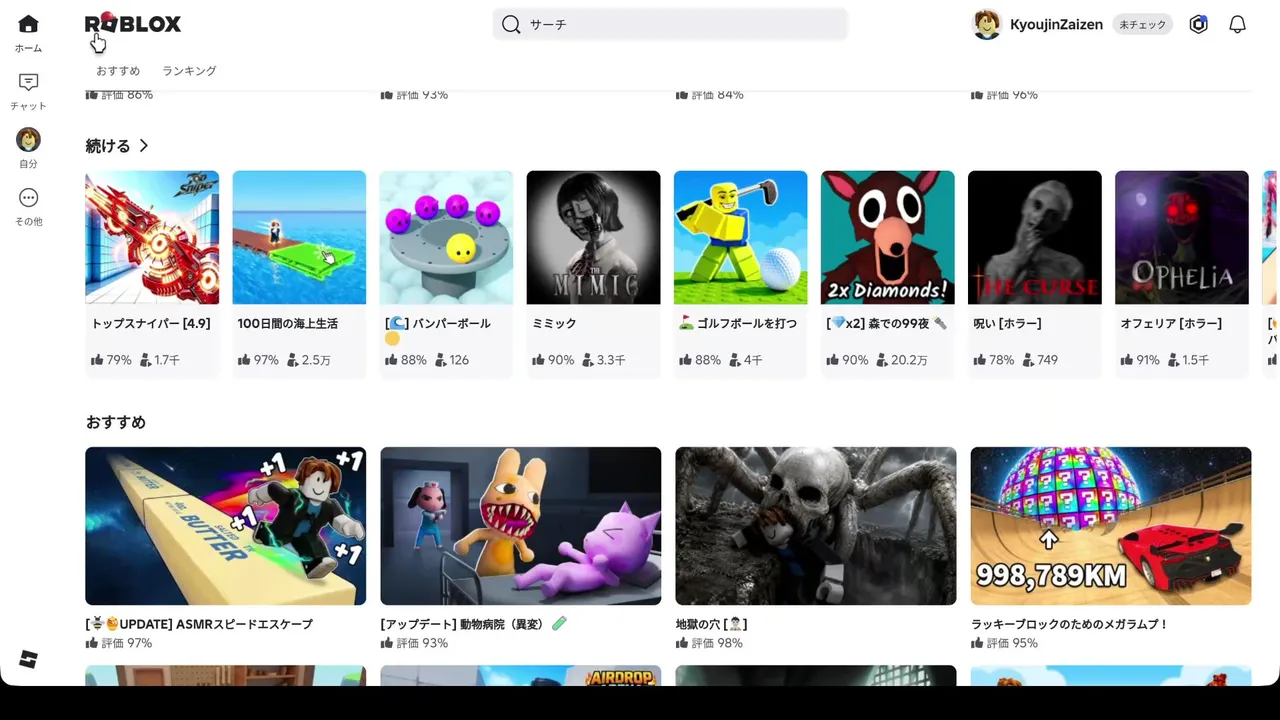Open 森での99夜 game card
This screenshot has width=1280, height=720.
pos(887,273)
